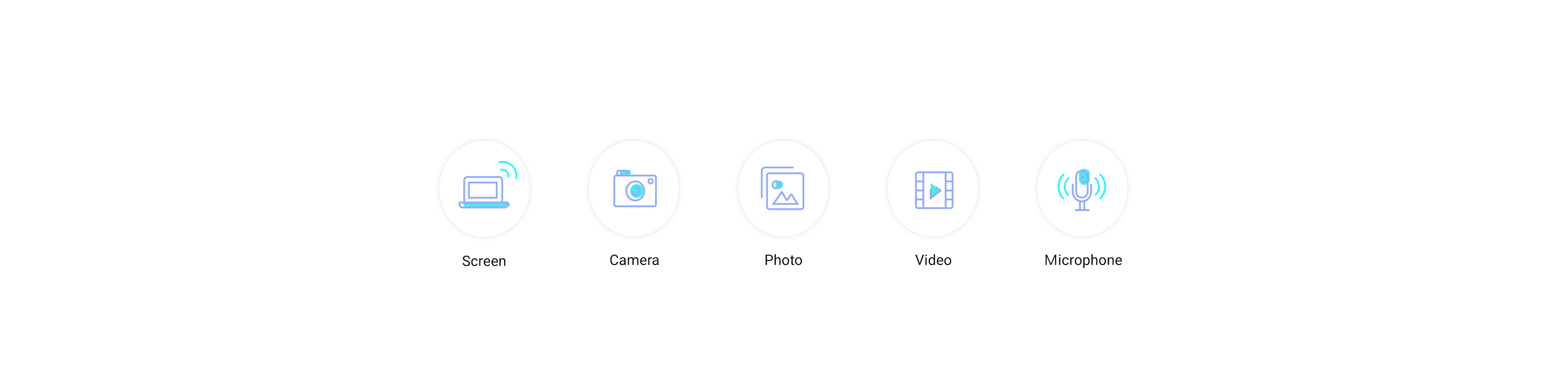Screen dimensions: 1568x368
Task: Select the Microphone option
Action: point(1082,189)
